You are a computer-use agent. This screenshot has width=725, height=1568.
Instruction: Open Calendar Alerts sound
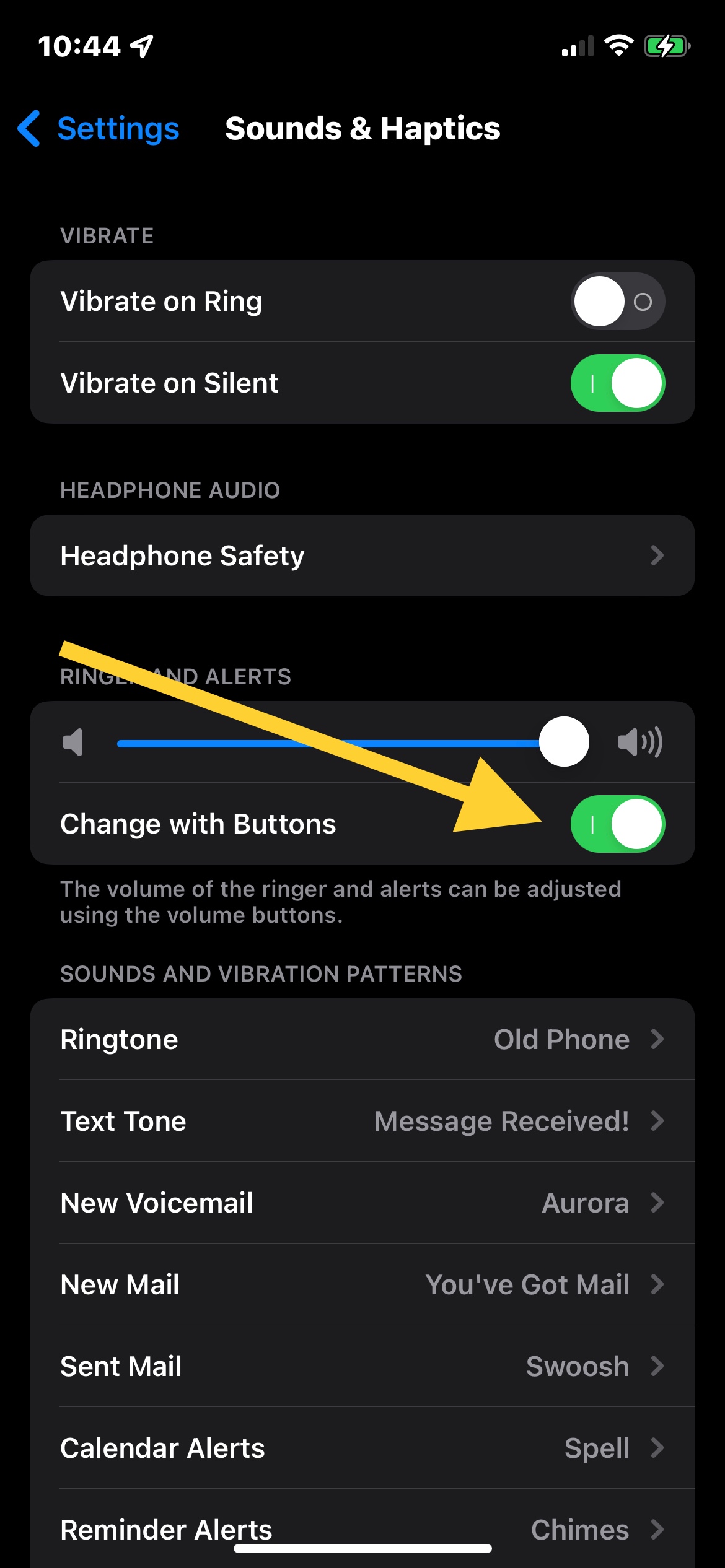[x=362, y=1448]
